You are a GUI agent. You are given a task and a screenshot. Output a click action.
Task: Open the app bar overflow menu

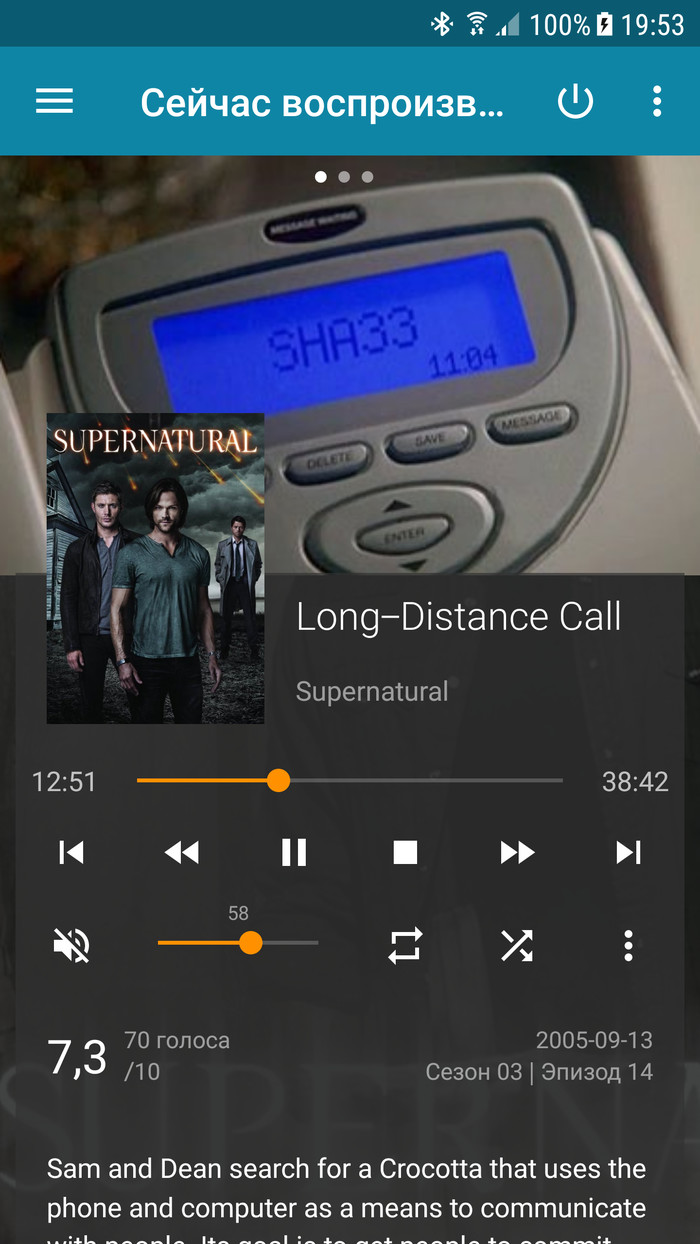[656, 101]
